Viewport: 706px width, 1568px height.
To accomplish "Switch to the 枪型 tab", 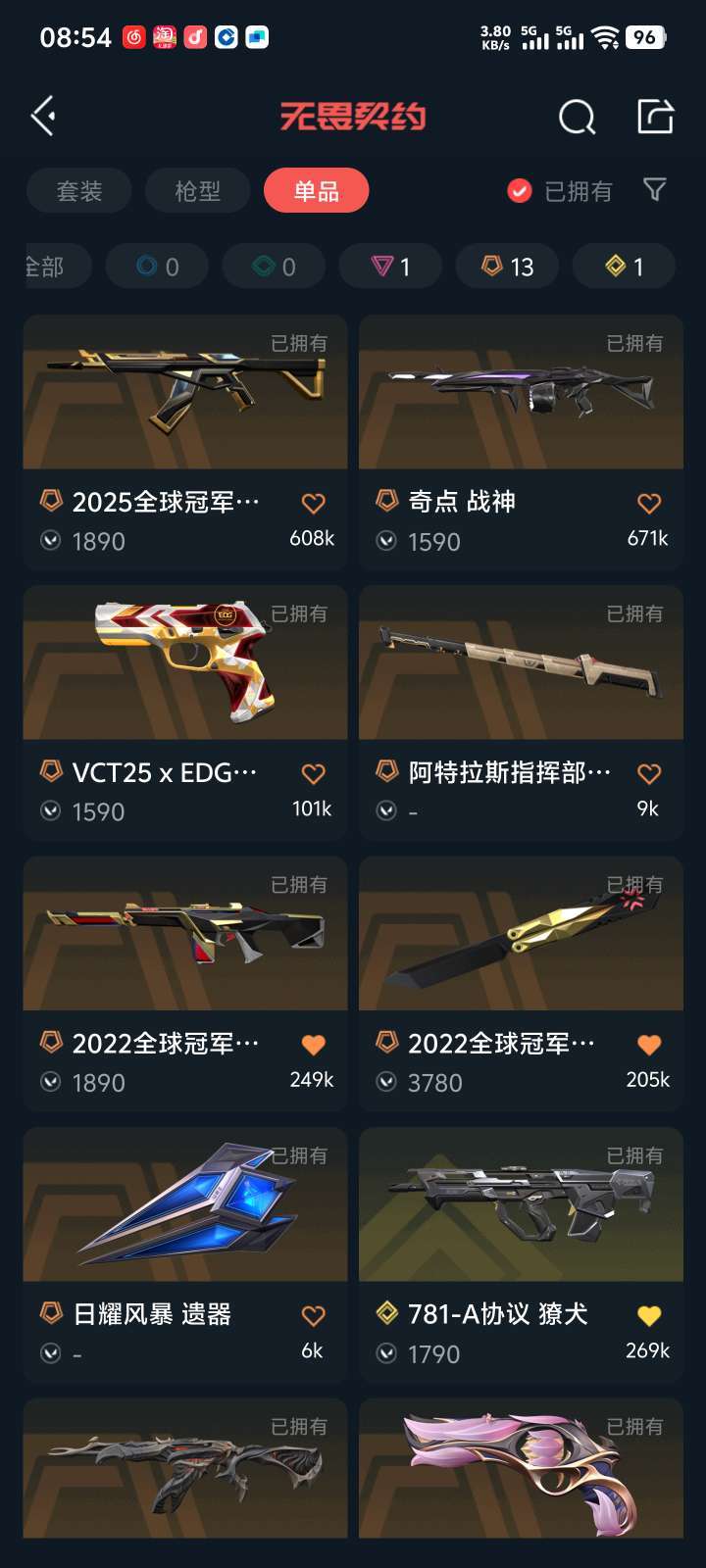I will tap(198, 191).
